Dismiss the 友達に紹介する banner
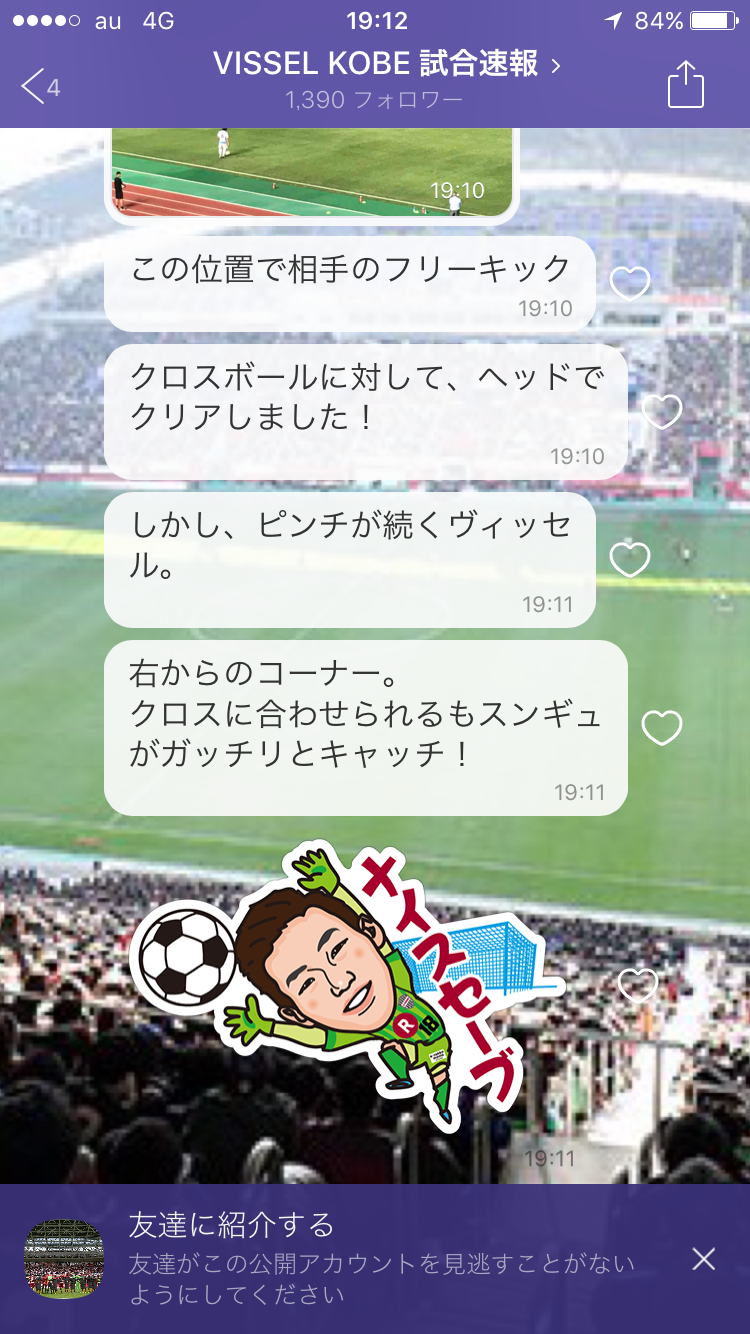 (x=704, y=1259)
